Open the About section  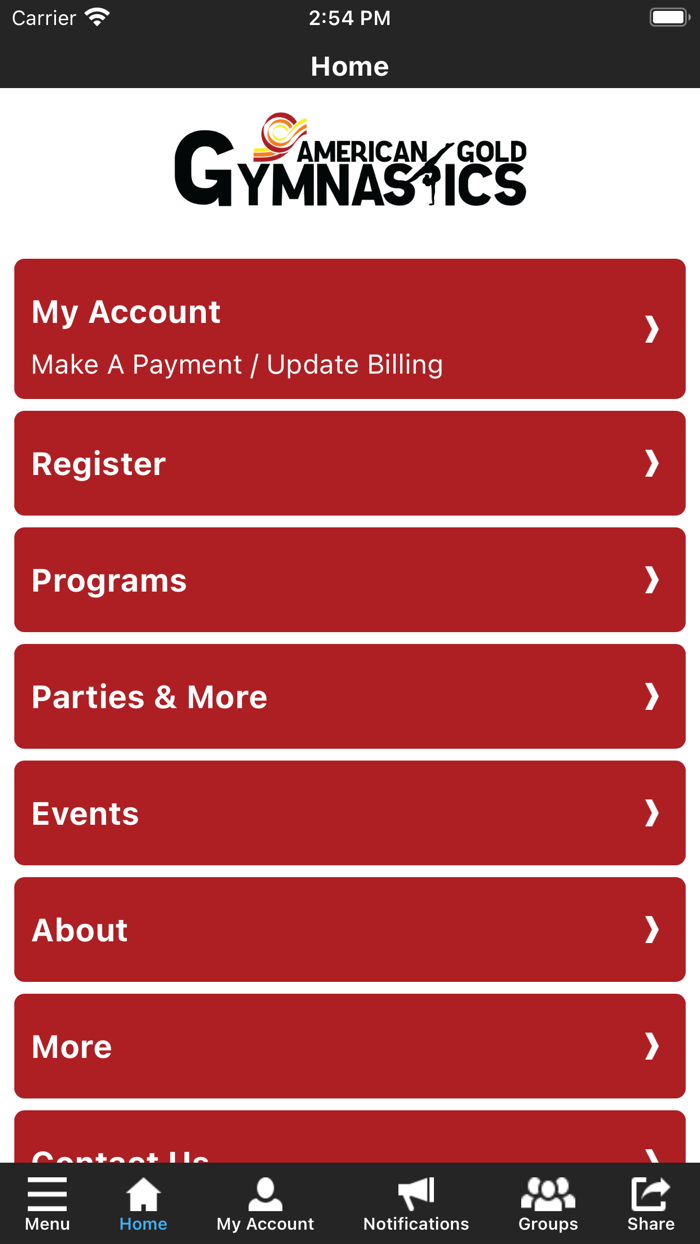tap(349, 929)
